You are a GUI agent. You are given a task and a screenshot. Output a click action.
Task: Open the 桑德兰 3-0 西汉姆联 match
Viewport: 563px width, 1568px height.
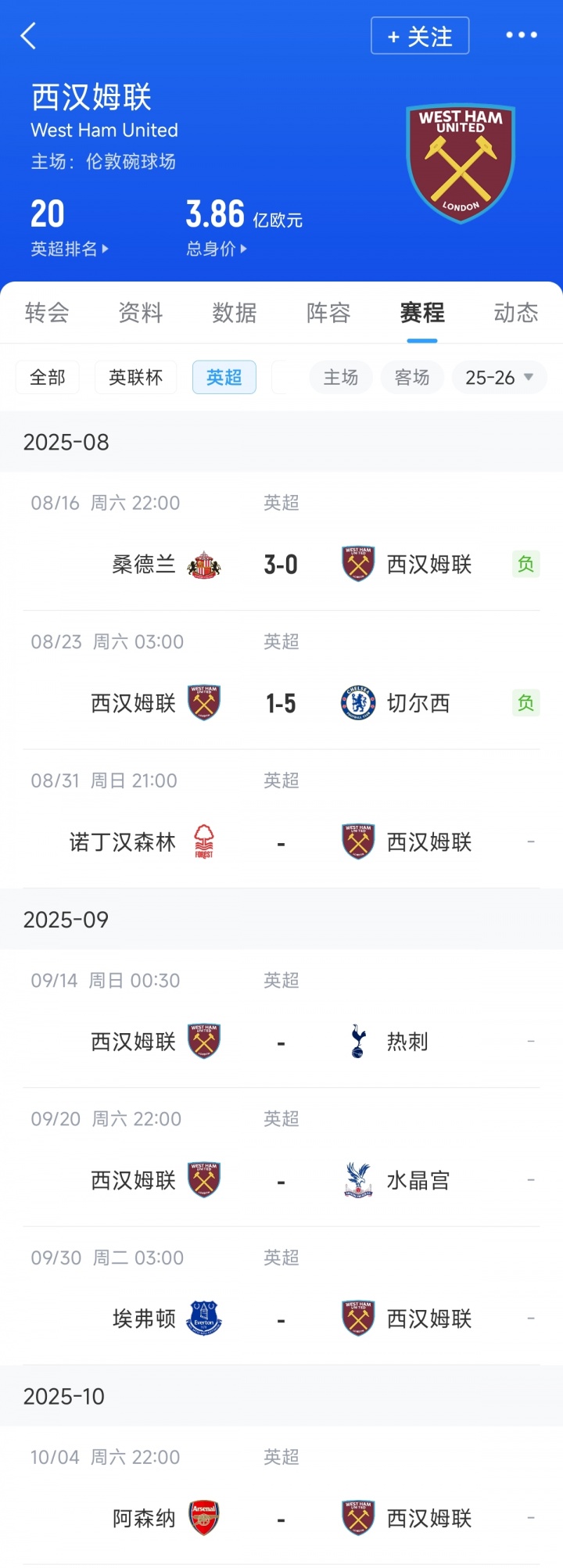coord(281,564)
